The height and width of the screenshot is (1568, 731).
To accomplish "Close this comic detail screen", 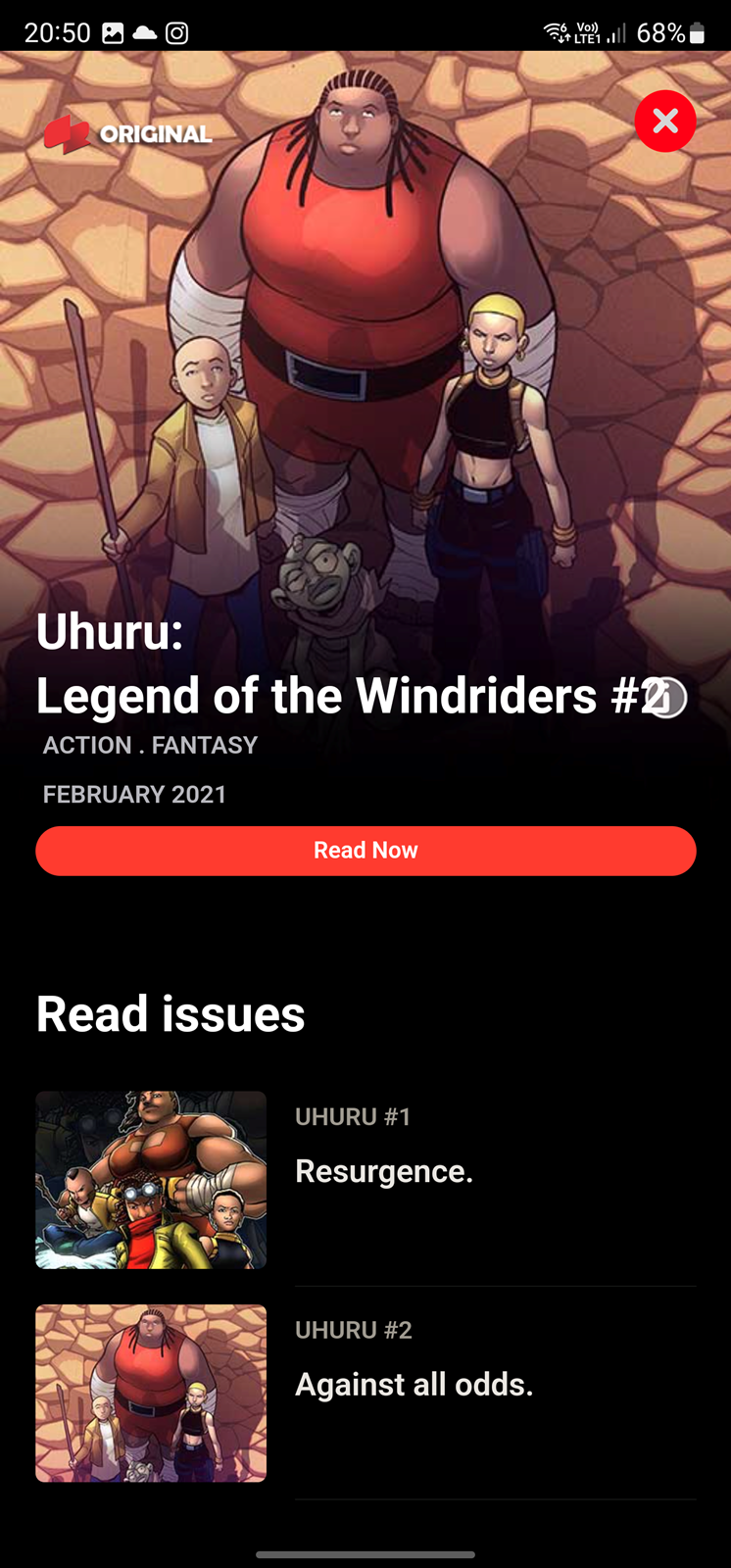I will coord(665,122).
